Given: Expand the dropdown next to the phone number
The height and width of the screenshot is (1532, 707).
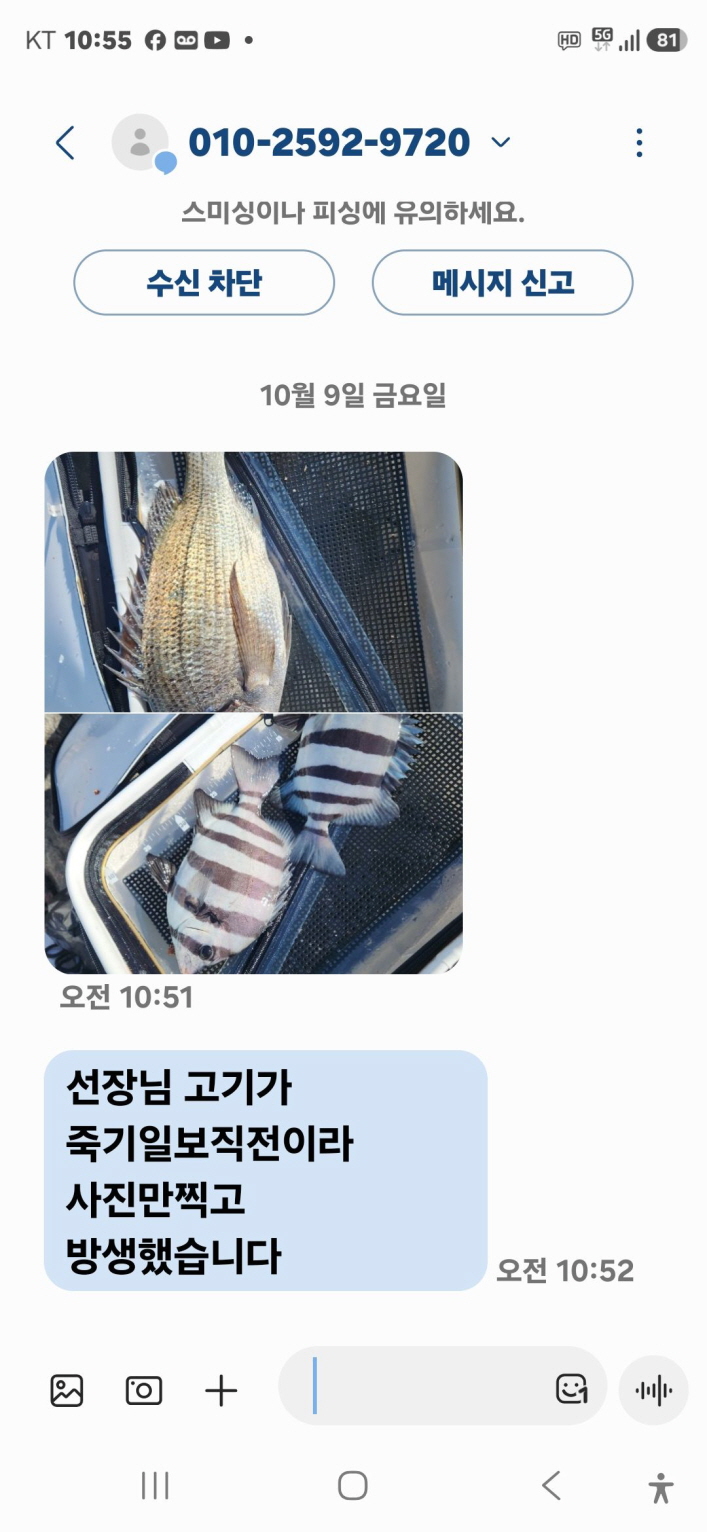Looking at the screenshot, I should (x=501, y=143).
